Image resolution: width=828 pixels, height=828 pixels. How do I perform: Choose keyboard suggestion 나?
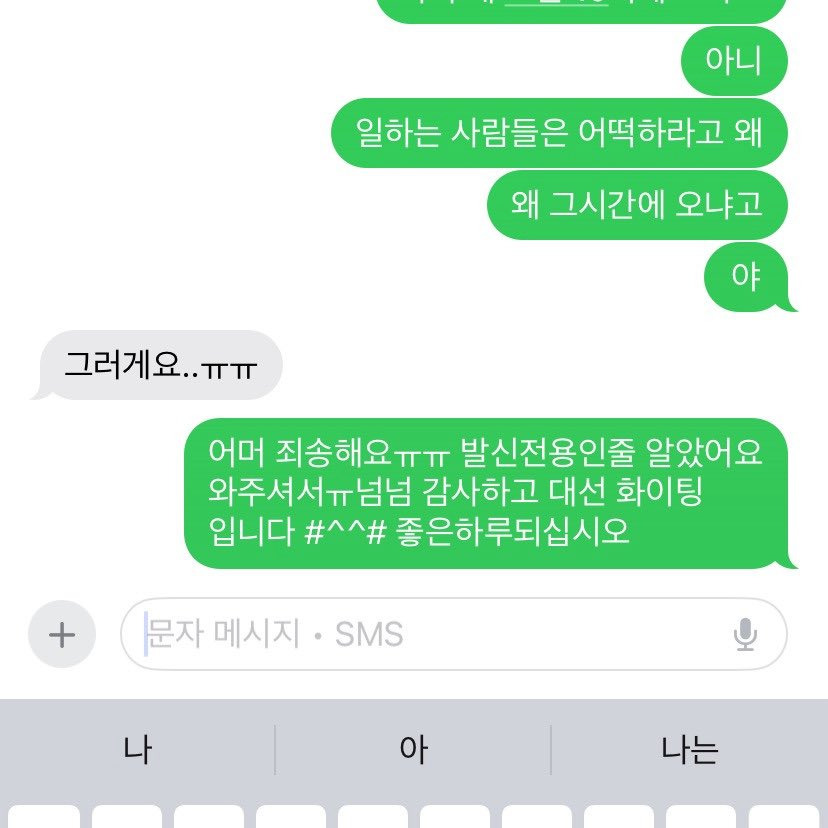(138, 750)
